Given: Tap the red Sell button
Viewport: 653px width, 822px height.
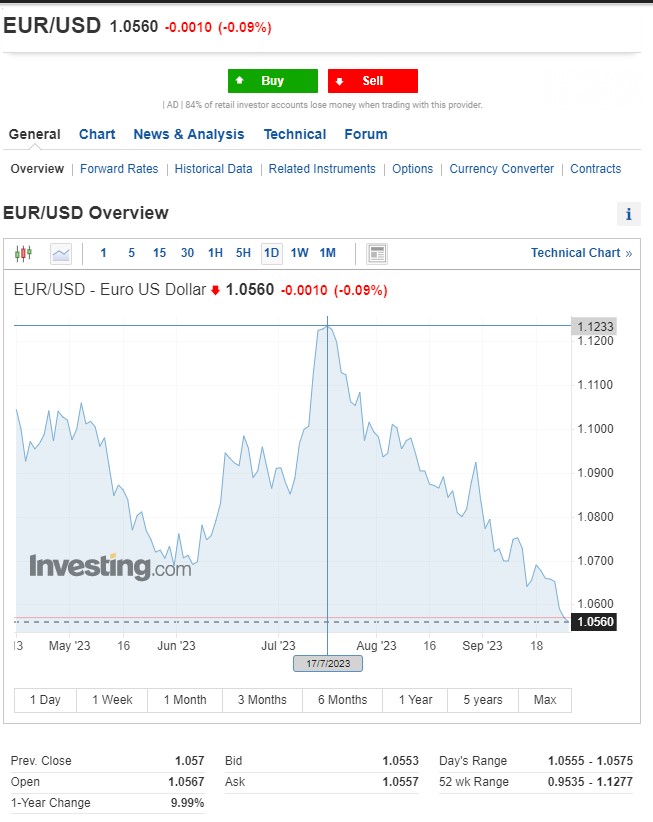Looking at the screenshot, I should [x=372, y=81].
